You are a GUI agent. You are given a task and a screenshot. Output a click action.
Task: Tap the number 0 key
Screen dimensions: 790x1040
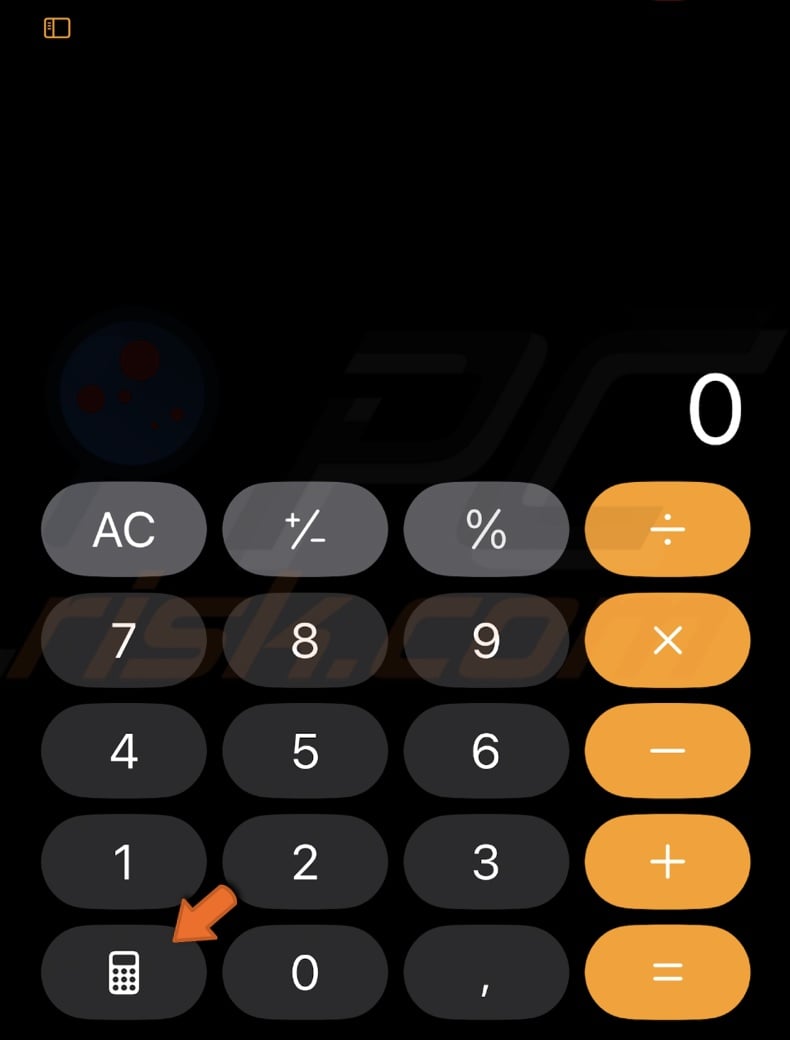305,971
